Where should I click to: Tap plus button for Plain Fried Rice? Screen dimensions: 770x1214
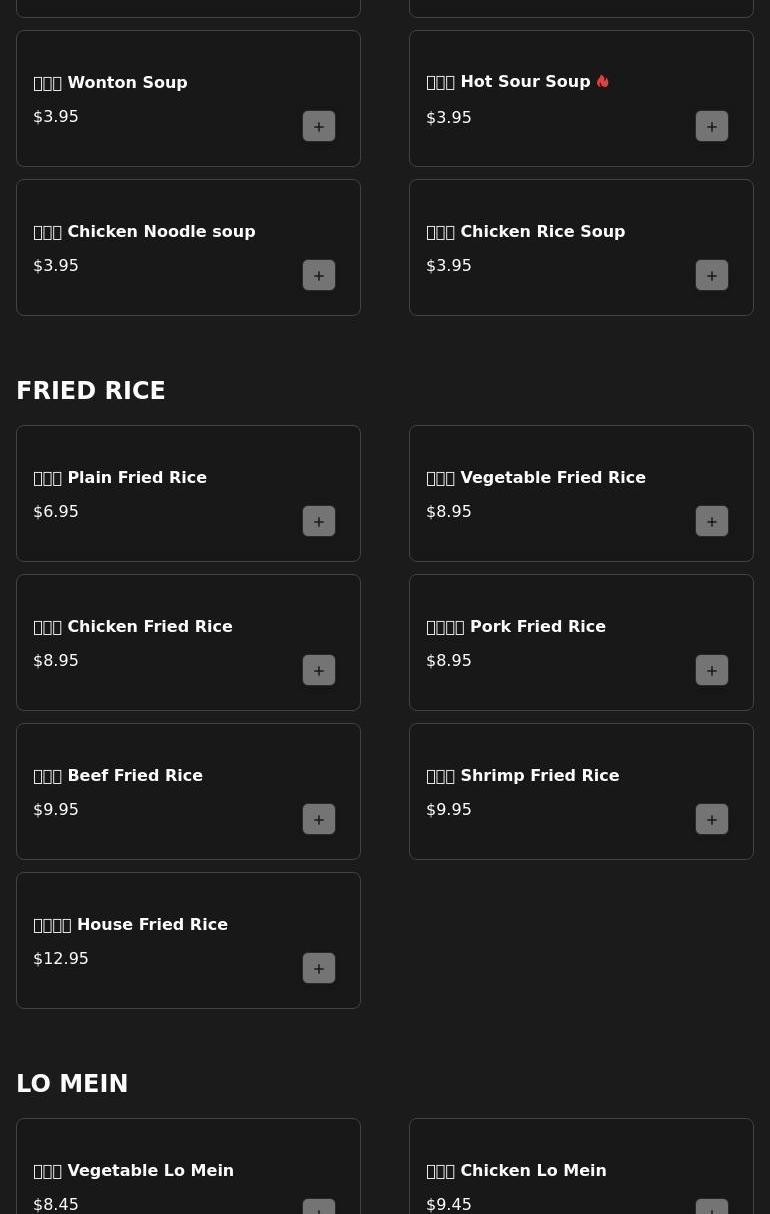tap(319, 521)
